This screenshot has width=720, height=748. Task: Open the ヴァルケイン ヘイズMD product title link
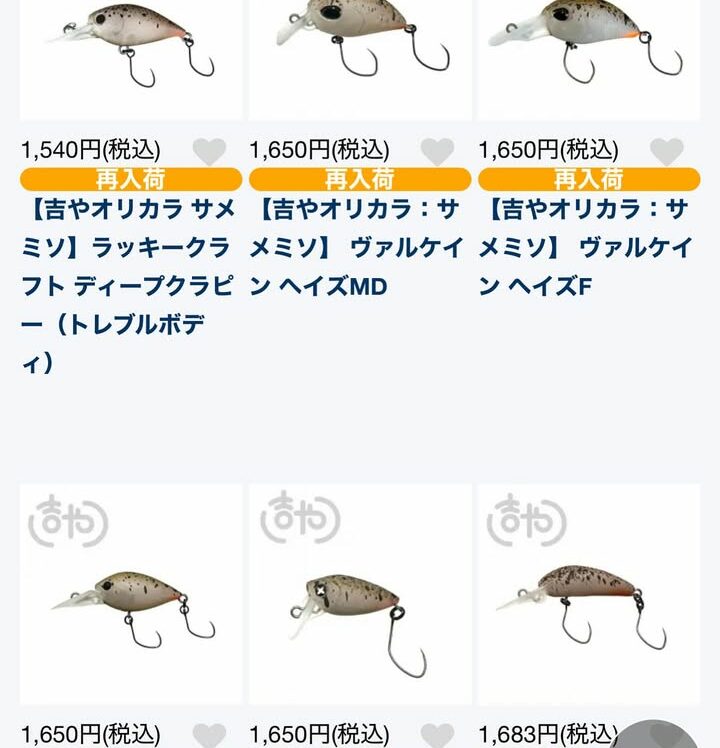[358, 248]
